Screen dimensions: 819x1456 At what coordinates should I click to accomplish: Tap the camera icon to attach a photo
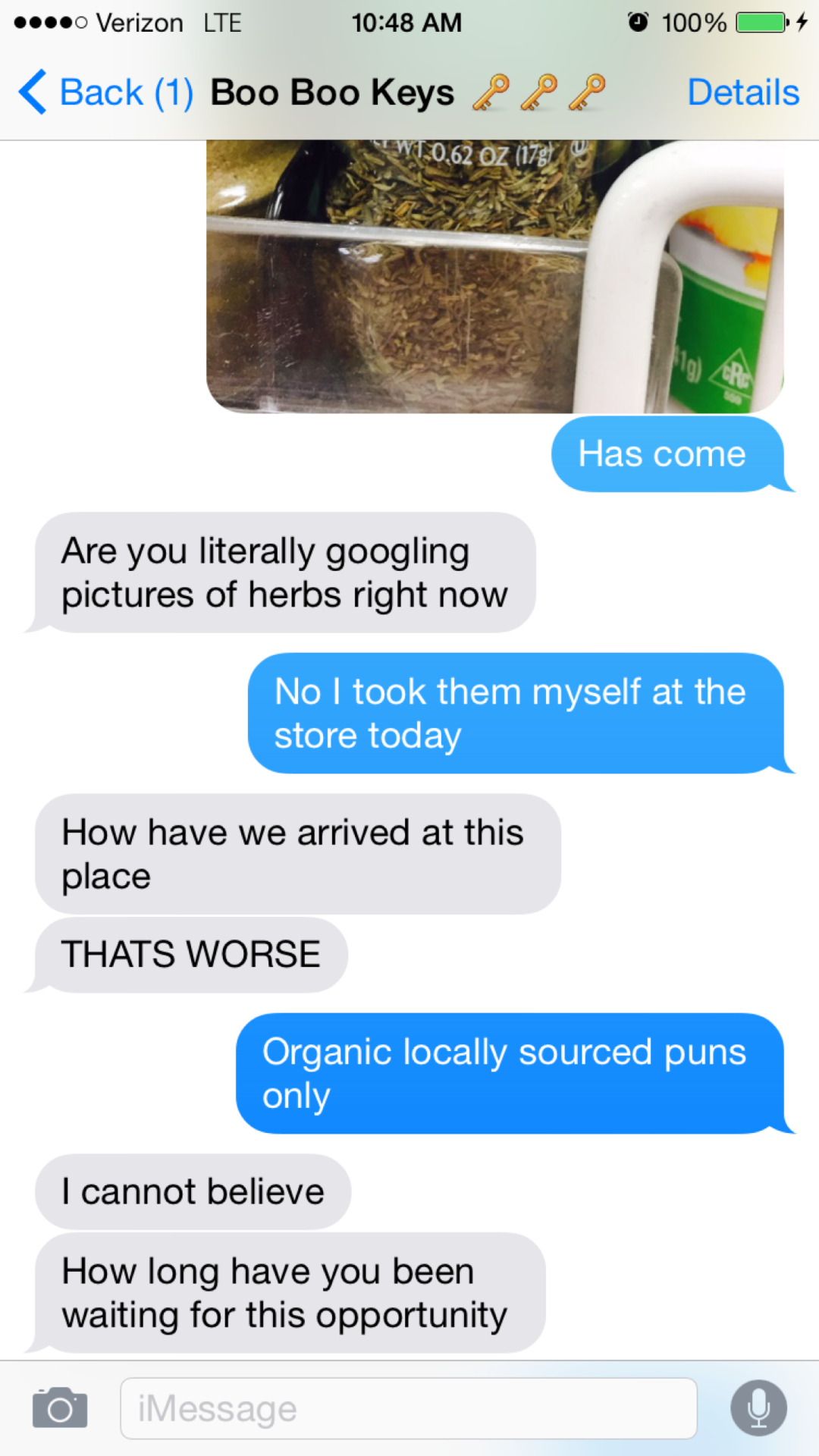click(60, 1408)
